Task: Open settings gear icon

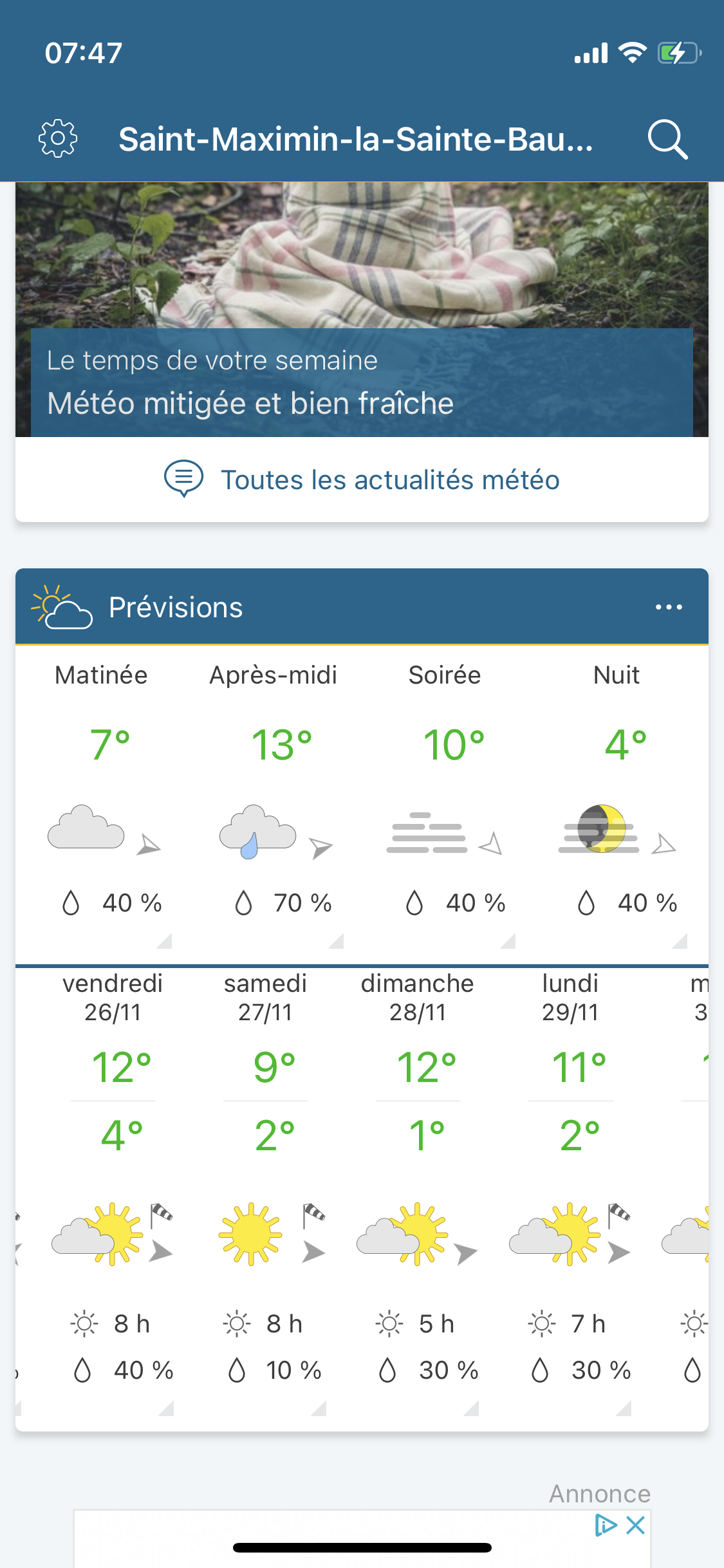Action: [58, 138]
